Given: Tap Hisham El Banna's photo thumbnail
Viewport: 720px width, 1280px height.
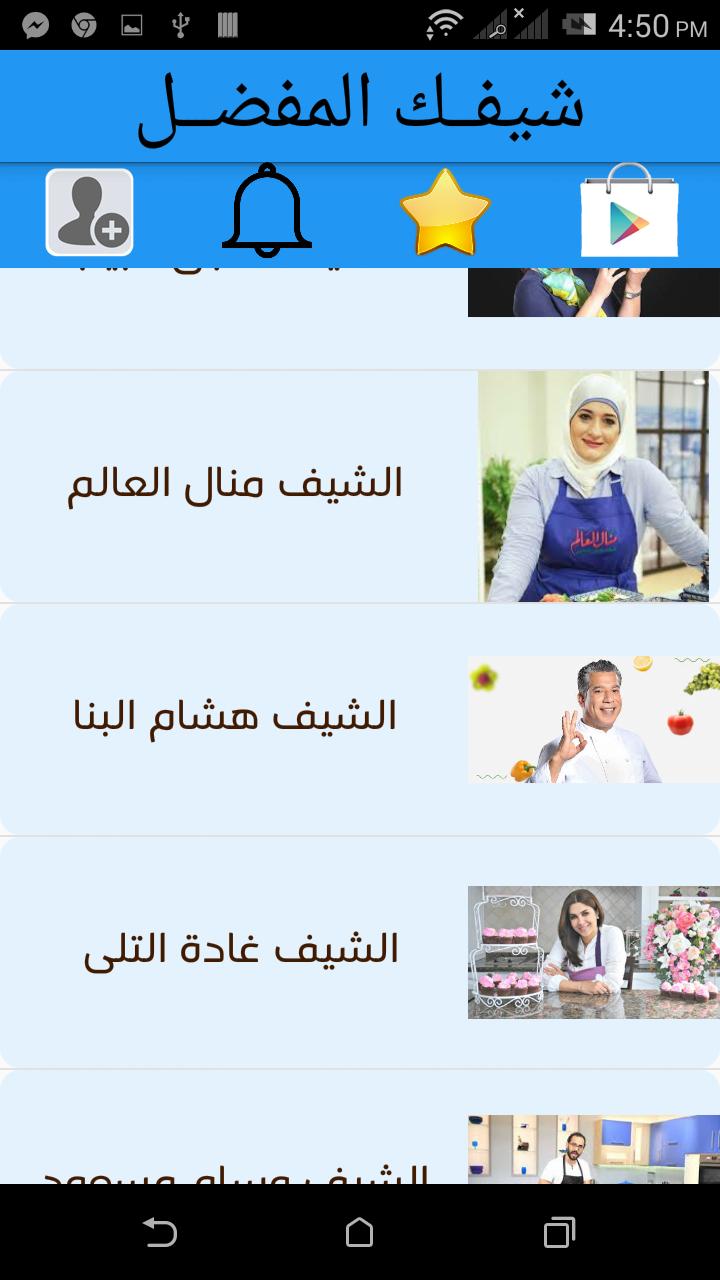Looking at the screenshot, I should click(593, 716).
